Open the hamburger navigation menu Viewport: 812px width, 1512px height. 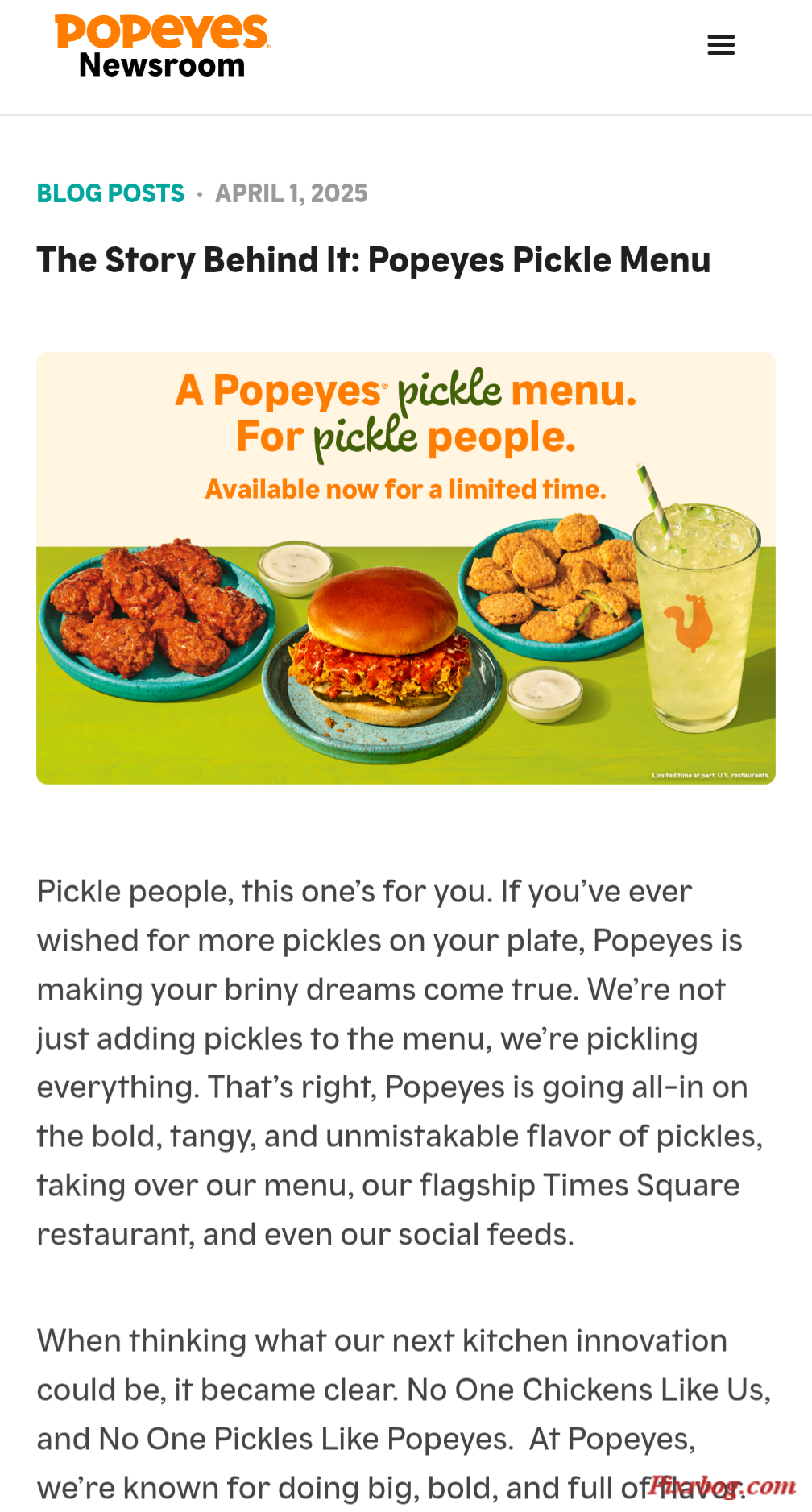[721, 45]
